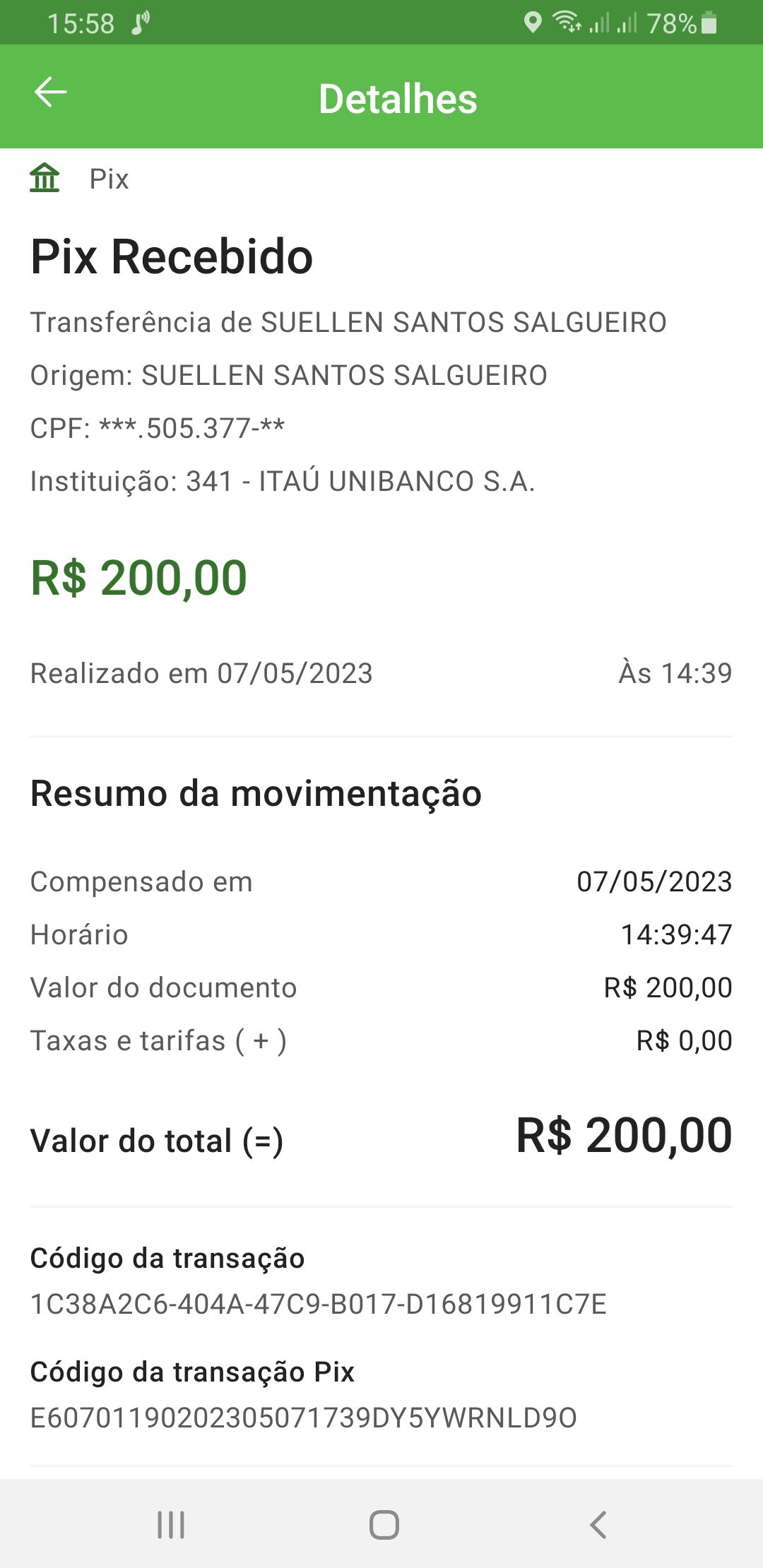Go back using the header arrow
The height and width of the screenshot is (1568, 763).
50,93
